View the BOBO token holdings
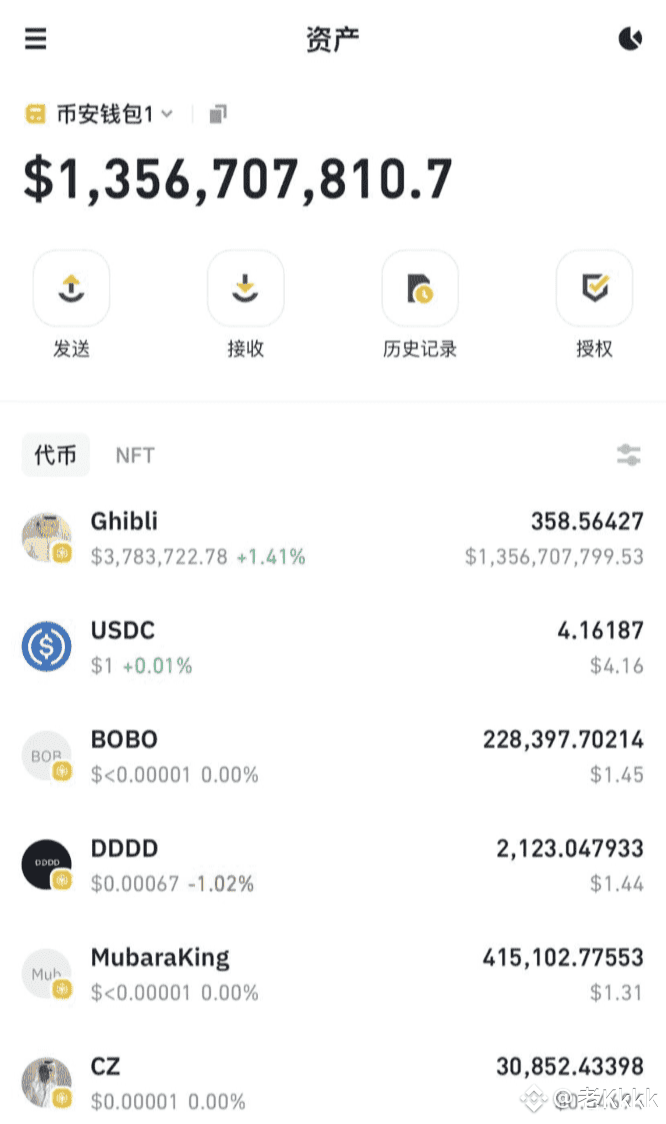This screenshot has height=1124, width=666. 332,756
